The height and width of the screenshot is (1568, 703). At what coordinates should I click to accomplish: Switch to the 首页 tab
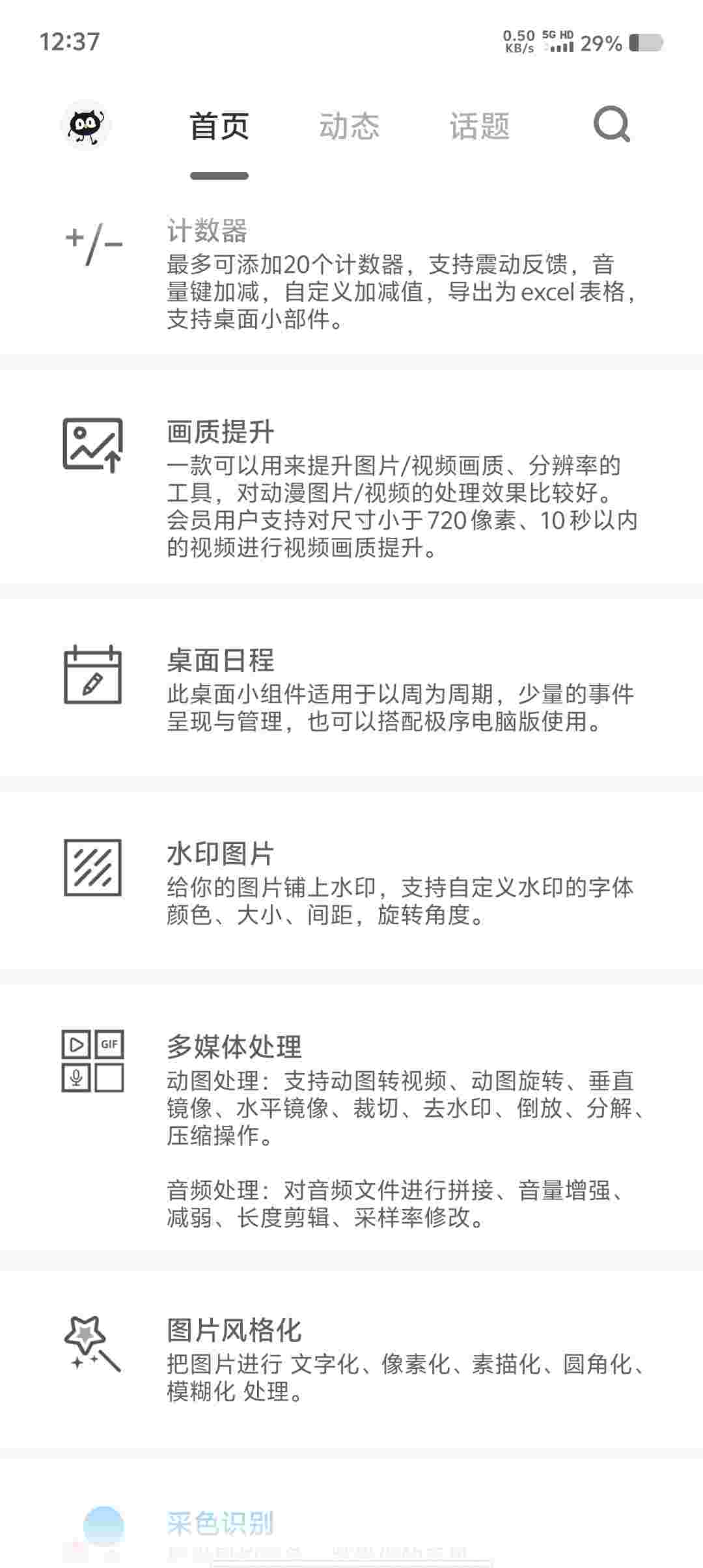(219, 126)
